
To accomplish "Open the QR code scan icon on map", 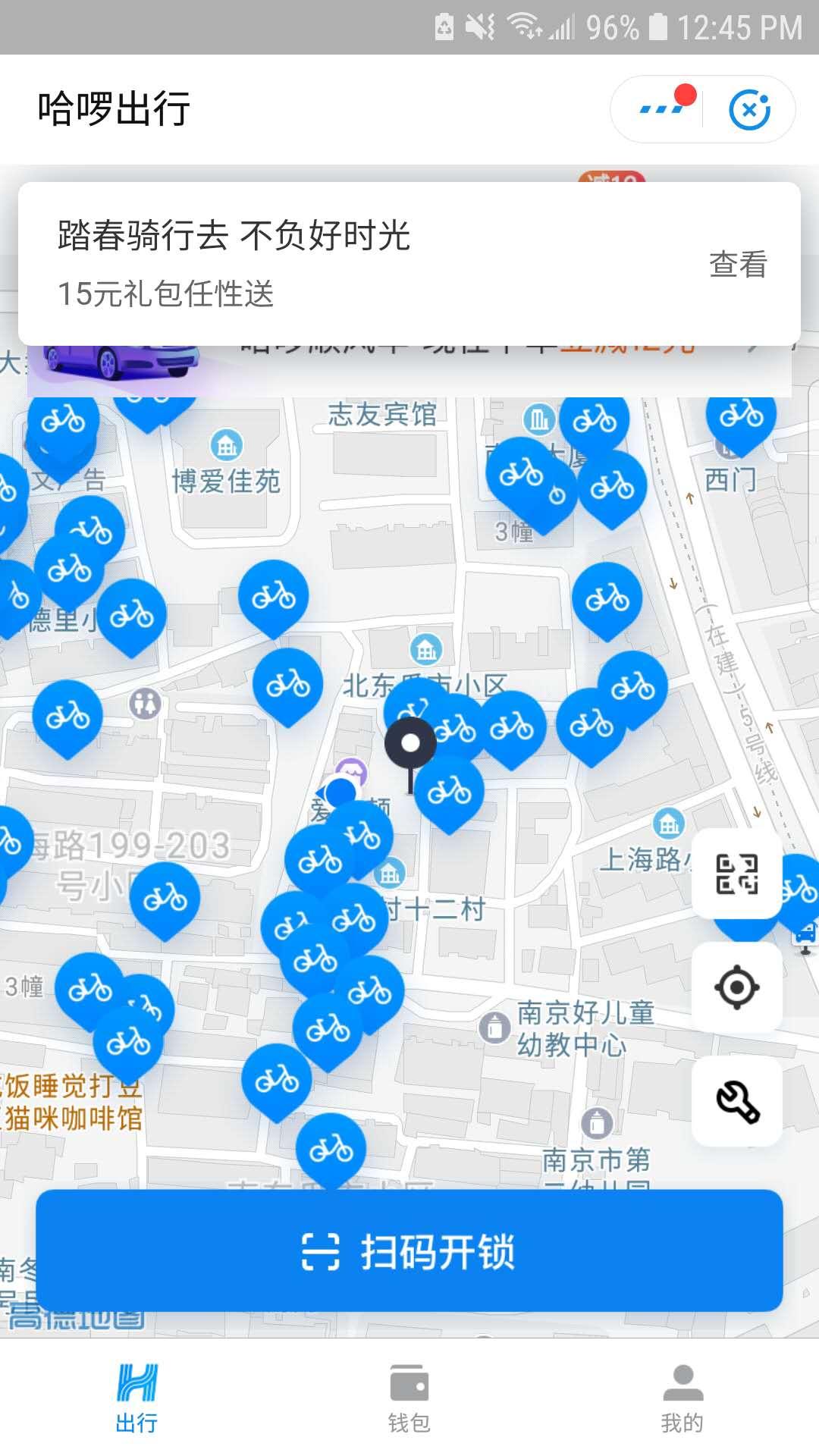I will [737, 874].
